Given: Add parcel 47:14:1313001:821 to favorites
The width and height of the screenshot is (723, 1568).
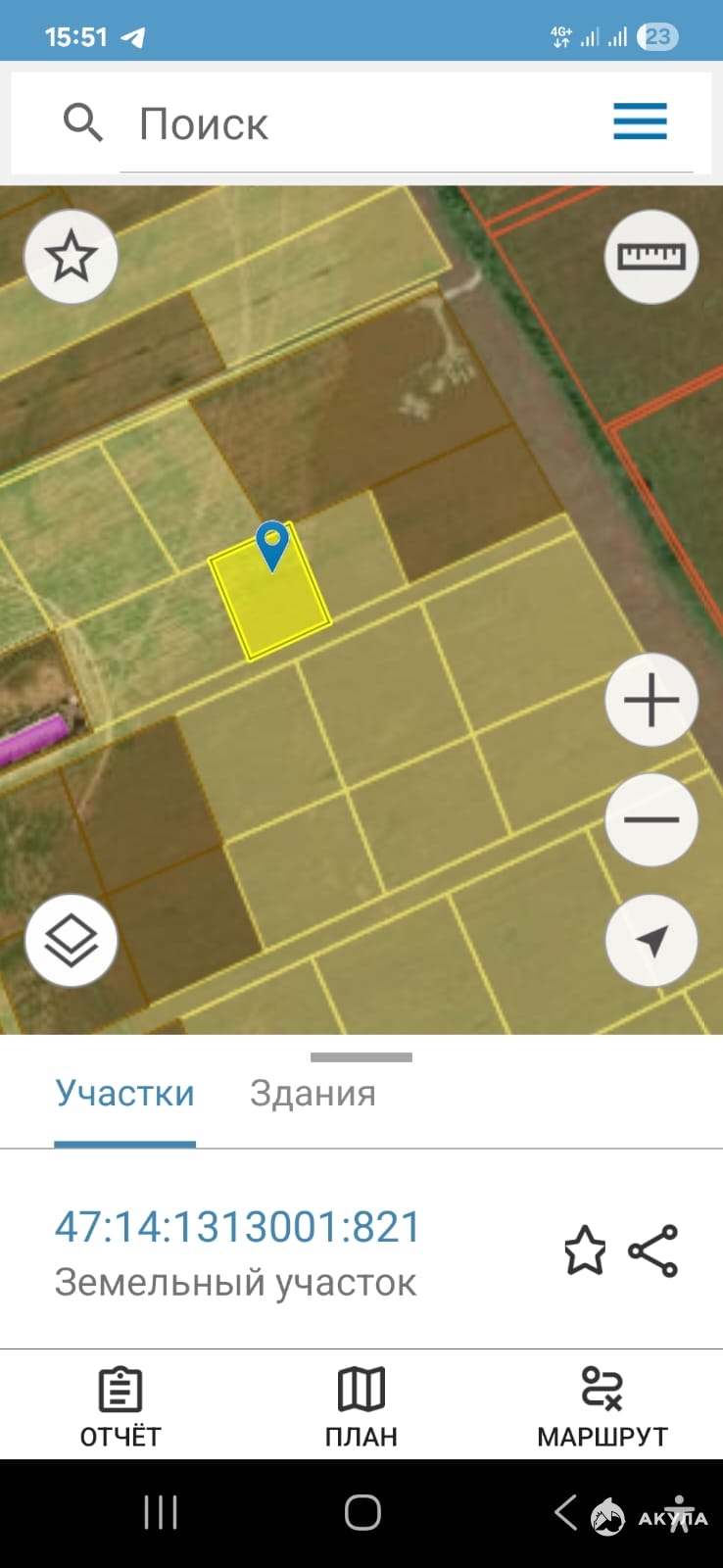Looking at the screenshot, I should [585, 1250].
